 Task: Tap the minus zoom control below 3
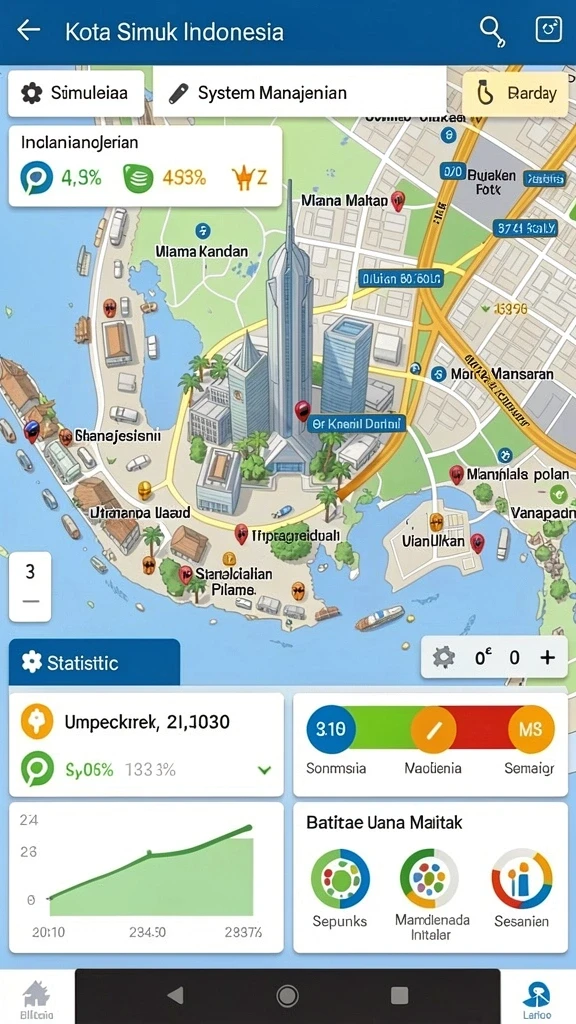30,601
